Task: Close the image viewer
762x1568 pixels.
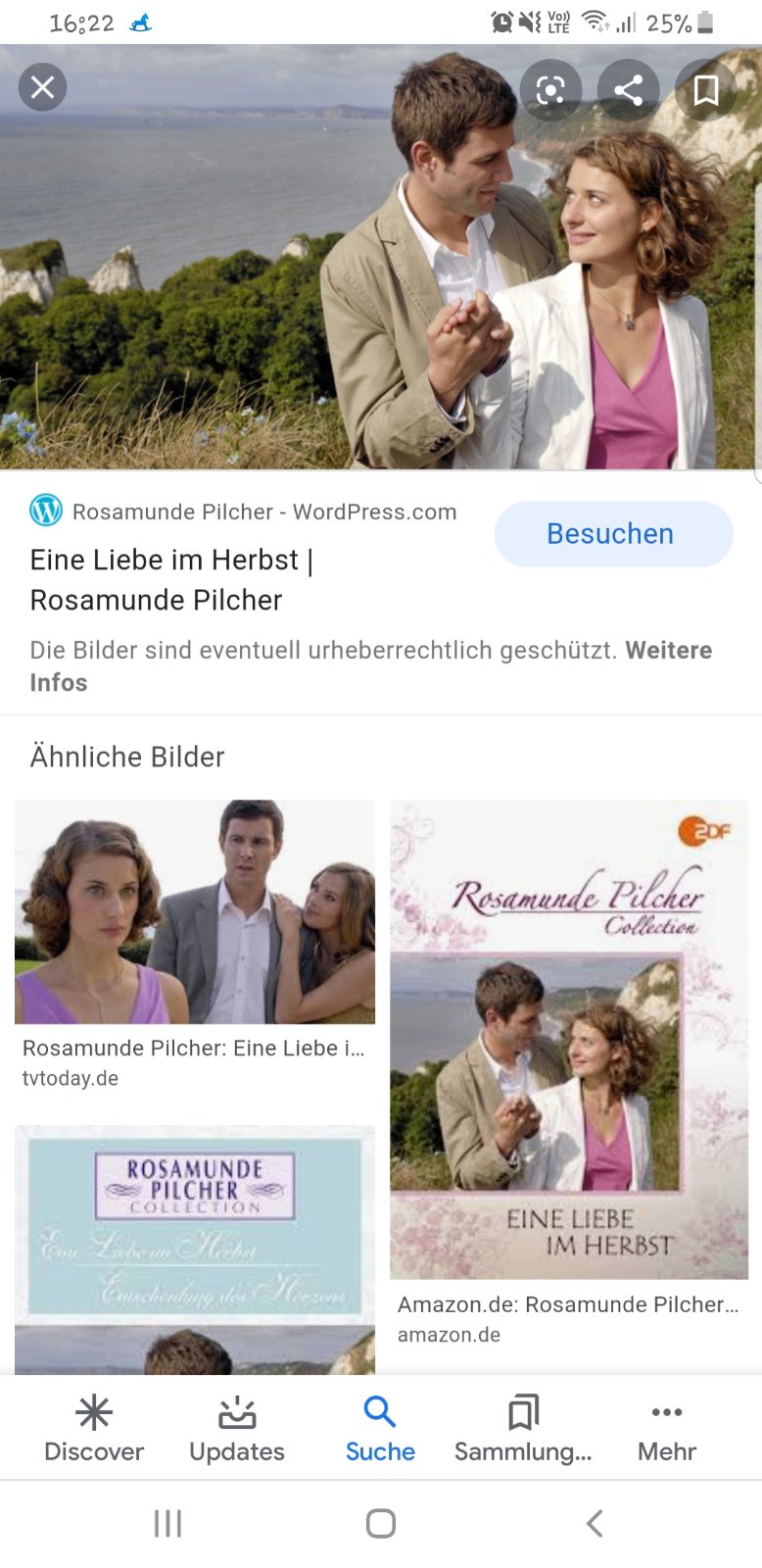Action: pyautogui.click(x=42, y=87)
